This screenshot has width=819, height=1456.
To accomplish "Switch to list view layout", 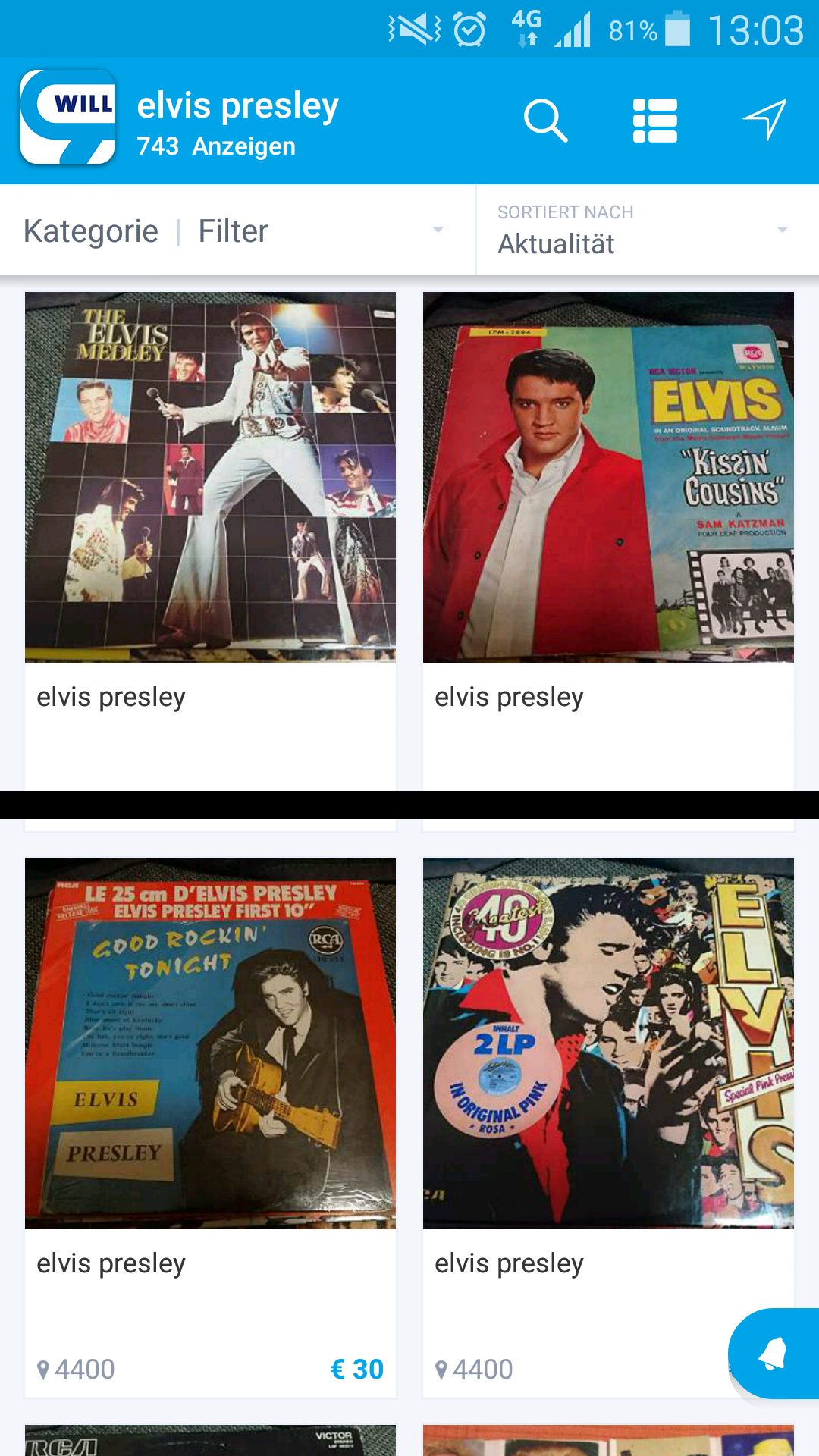I will point(655,121).
